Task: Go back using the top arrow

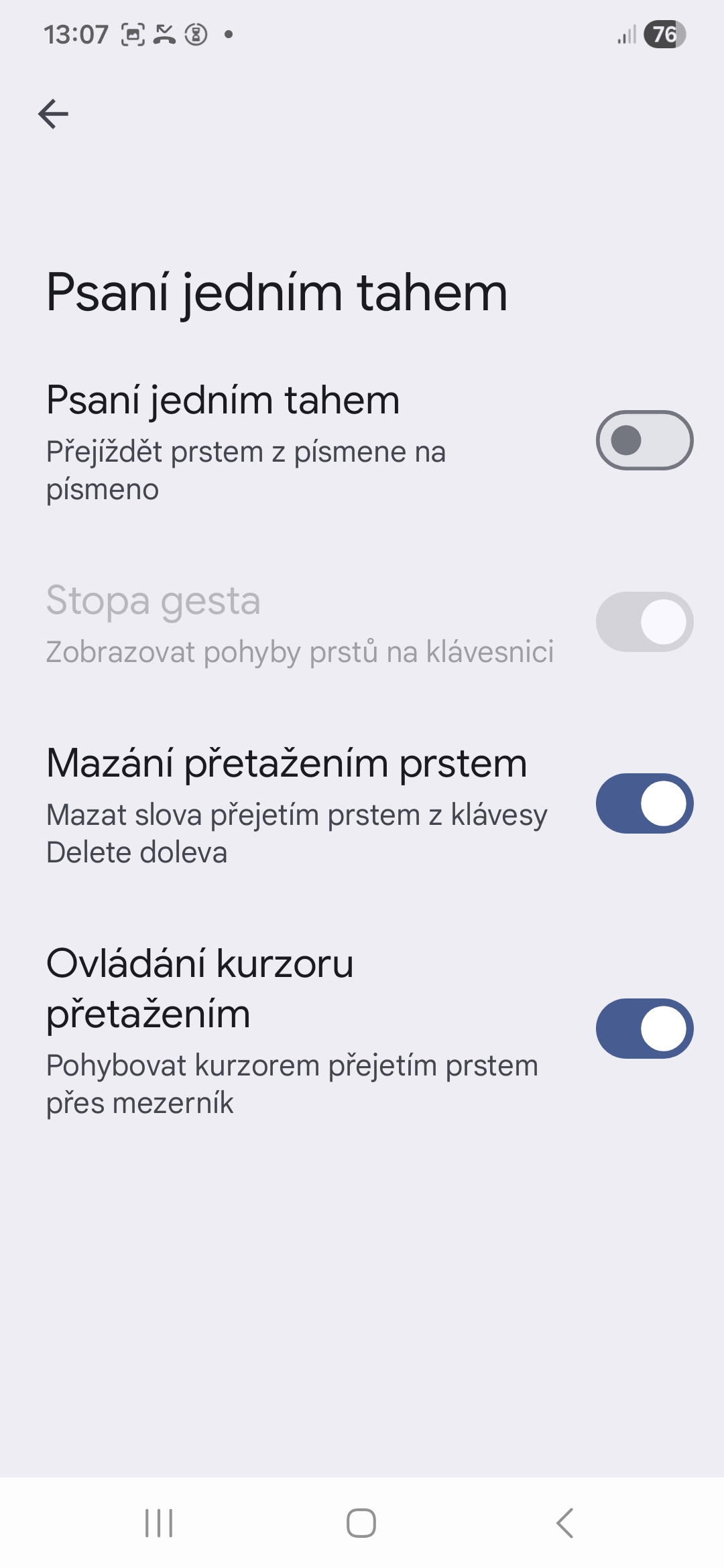Action: point(54,114)
